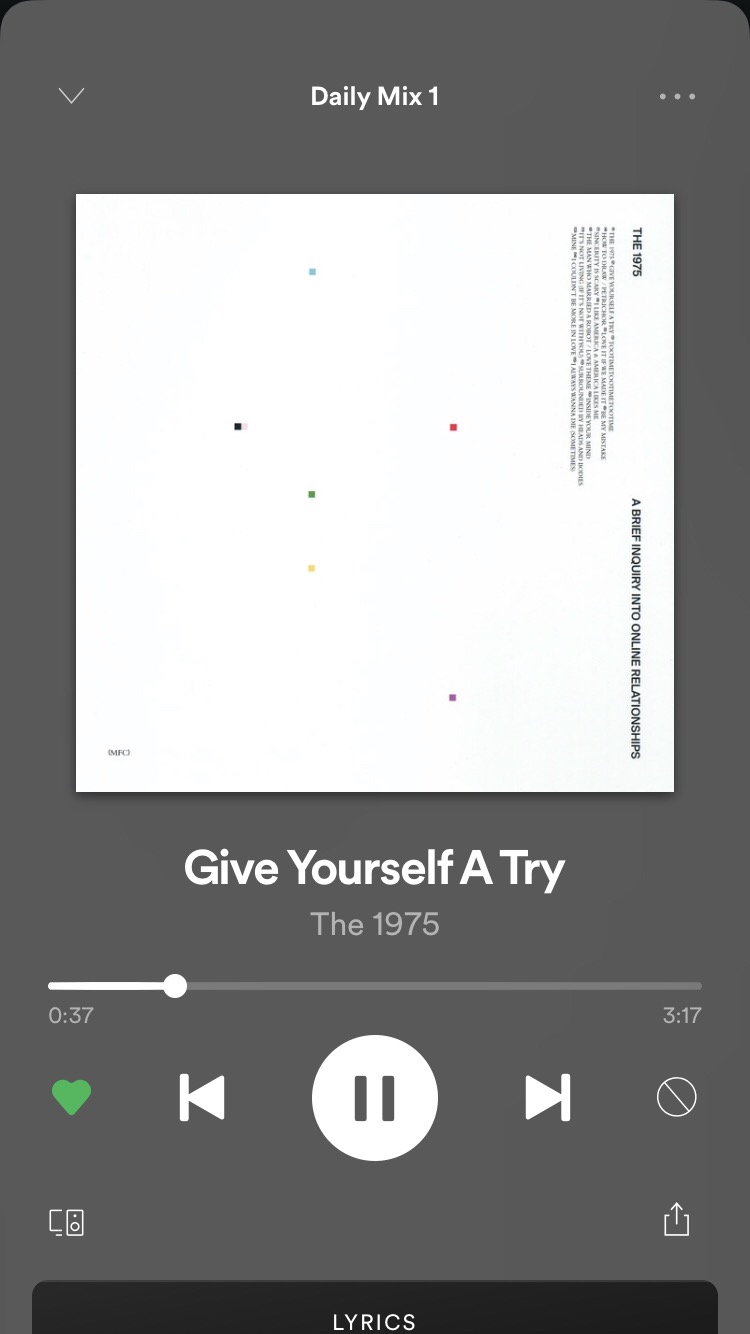Viewport: 750px width, 1334px height.
Task: Pause the current song
Action: click(375, 1098)
